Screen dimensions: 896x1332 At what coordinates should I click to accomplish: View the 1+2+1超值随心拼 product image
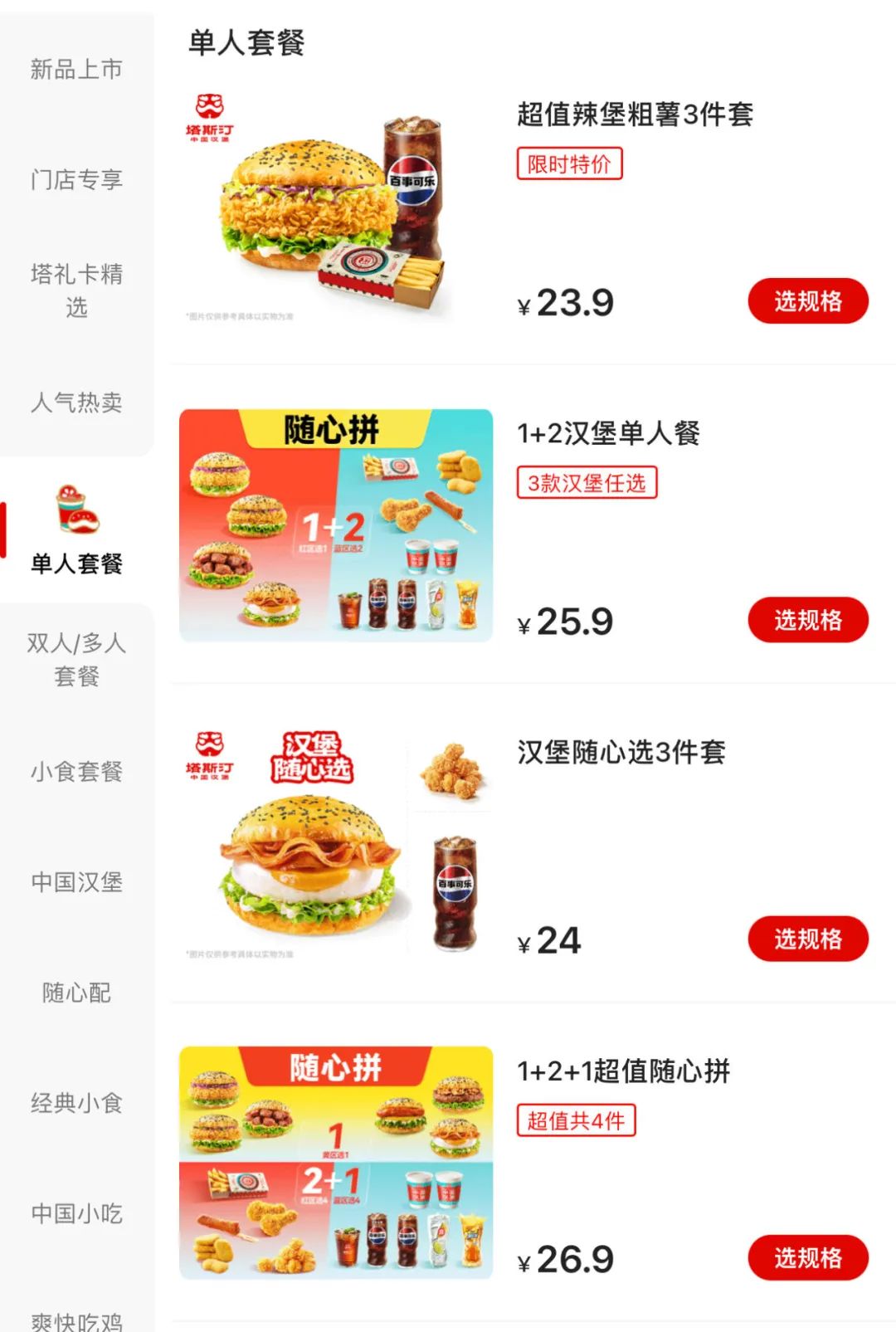point(335,1163)
